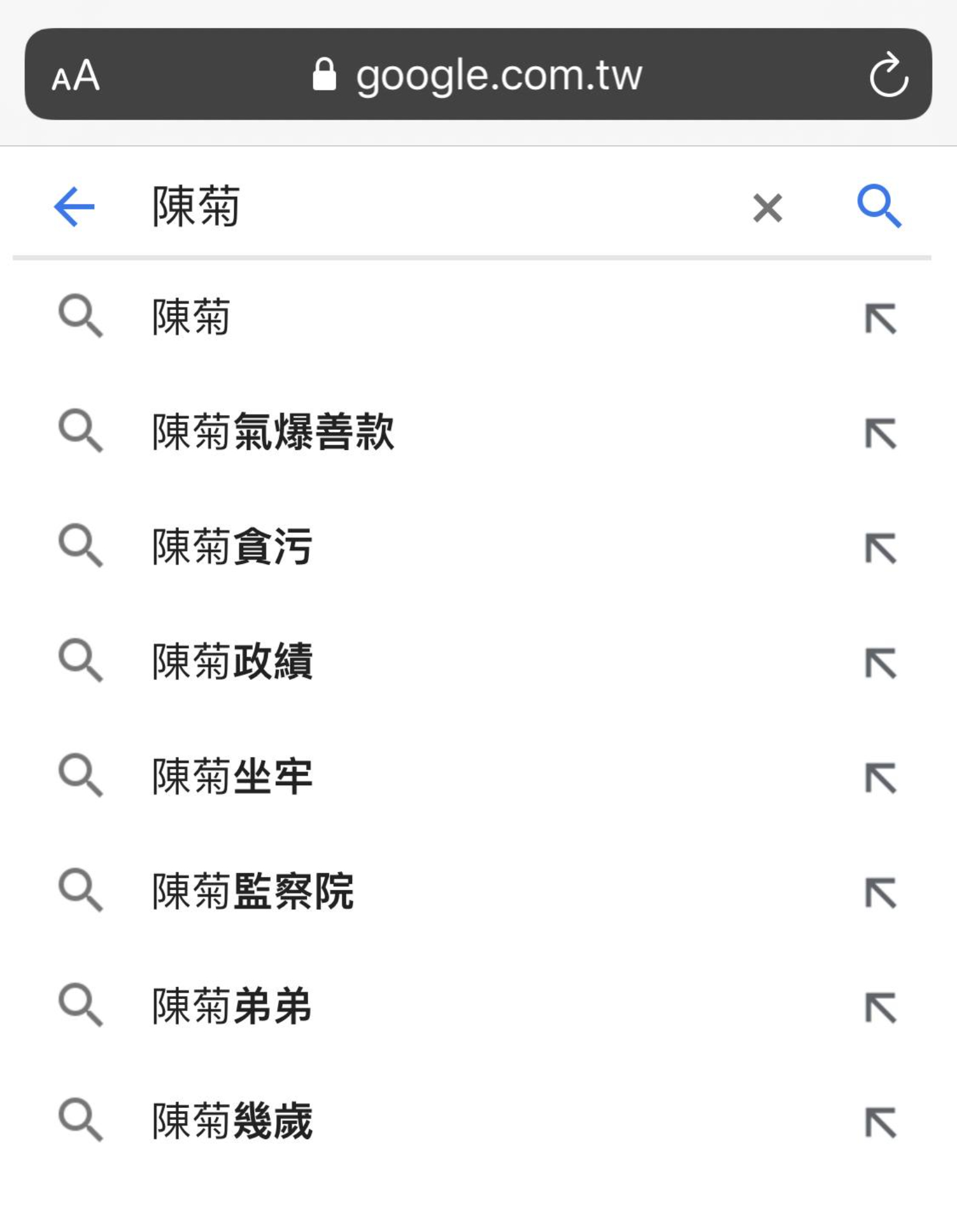Open the 陳菊坐牢 suggestion
Screen dimensions: 957x1232
[x=232, y=776]
